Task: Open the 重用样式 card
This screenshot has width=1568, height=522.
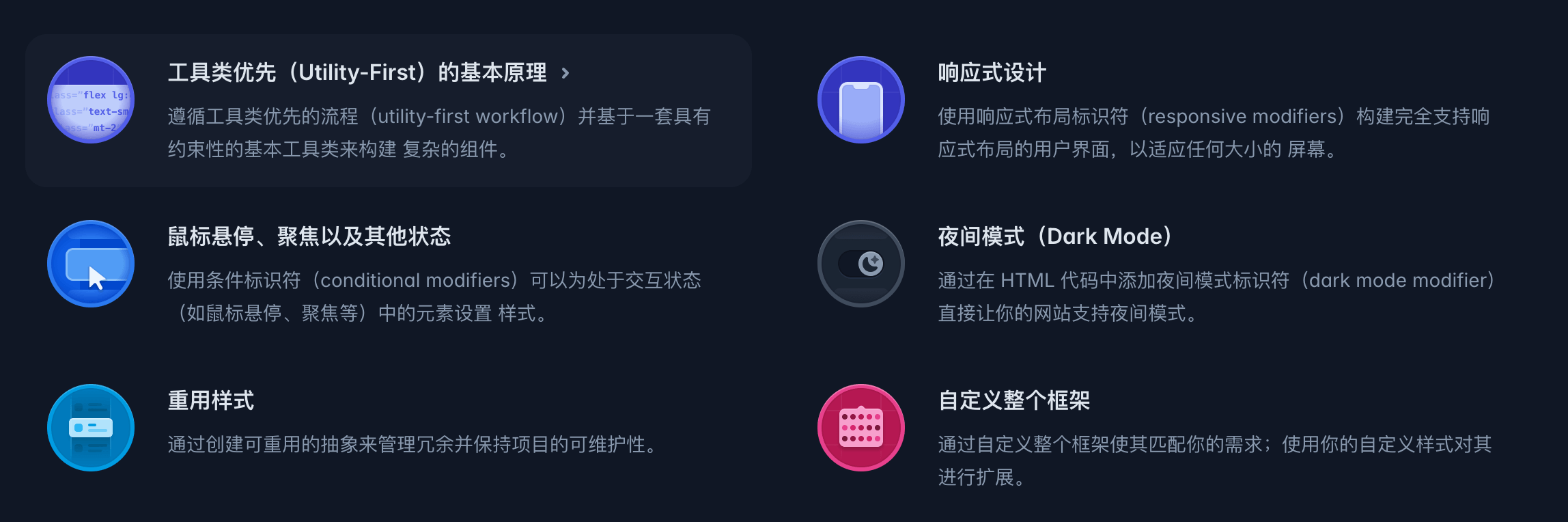Action: pyautogui.click(x=211, y=400)
